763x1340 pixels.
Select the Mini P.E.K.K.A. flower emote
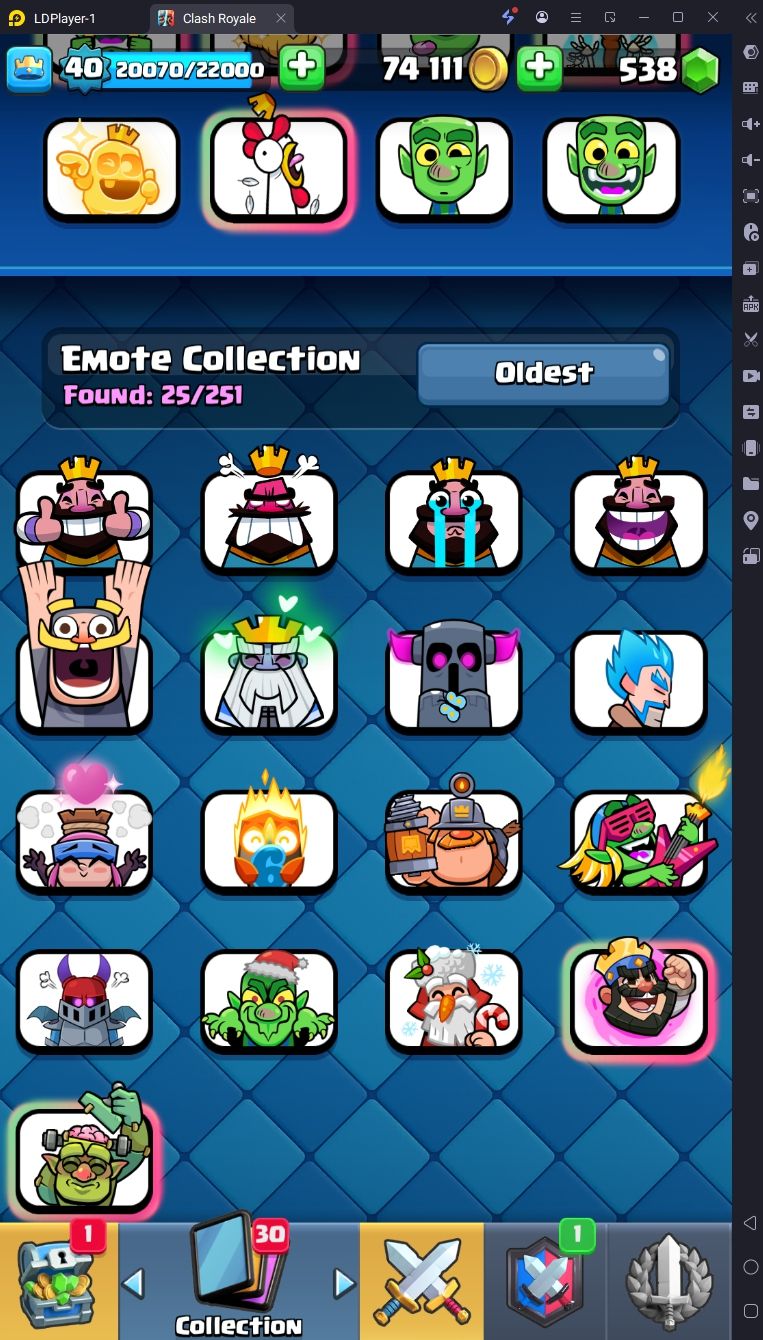(454, 680)
